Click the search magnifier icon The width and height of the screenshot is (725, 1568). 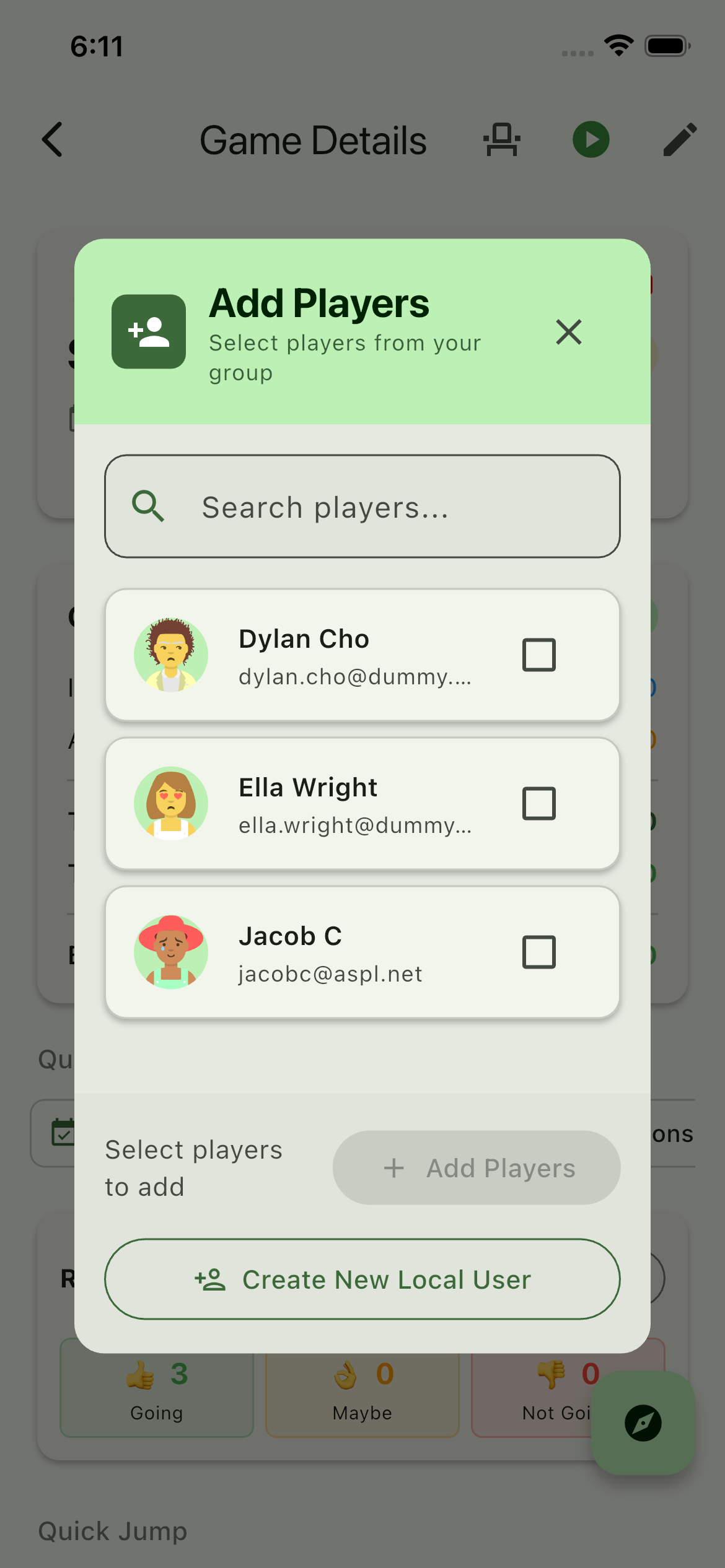[149, 507]
